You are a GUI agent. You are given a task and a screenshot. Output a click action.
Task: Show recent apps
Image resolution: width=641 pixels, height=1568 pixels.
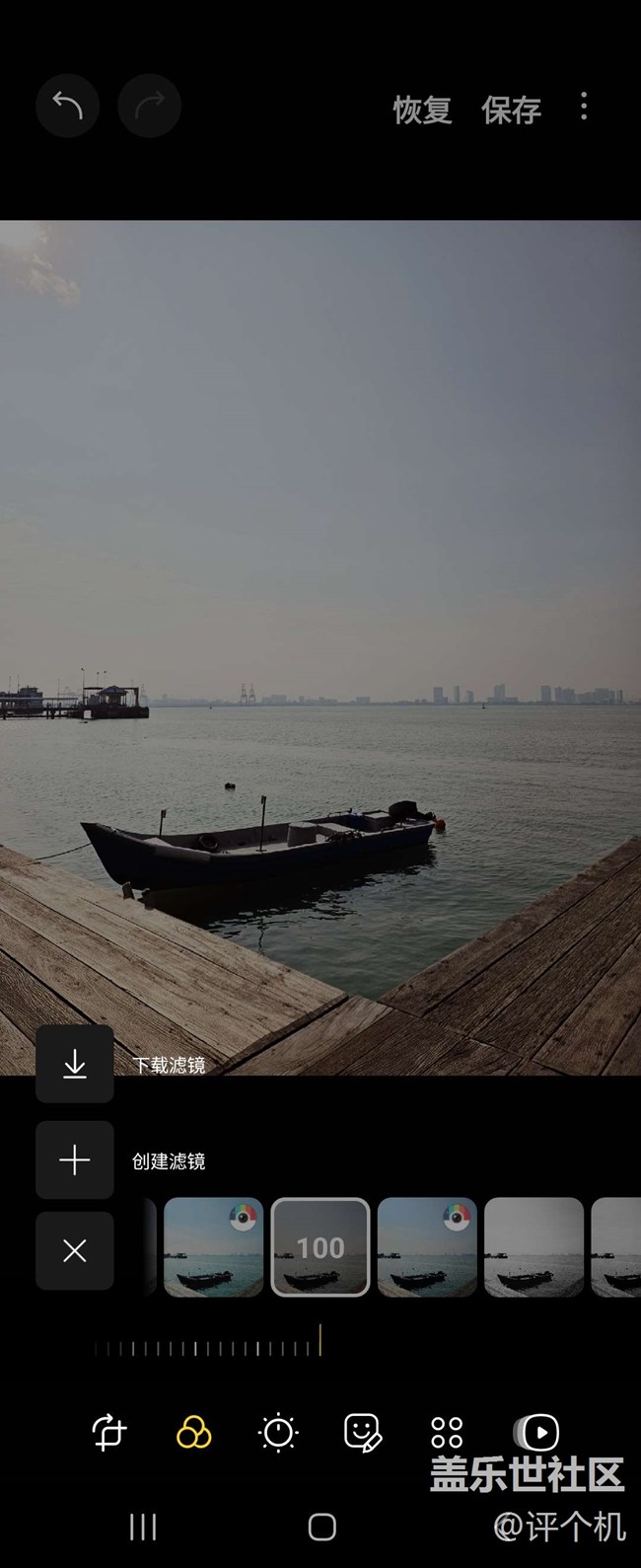[143, 1528]
